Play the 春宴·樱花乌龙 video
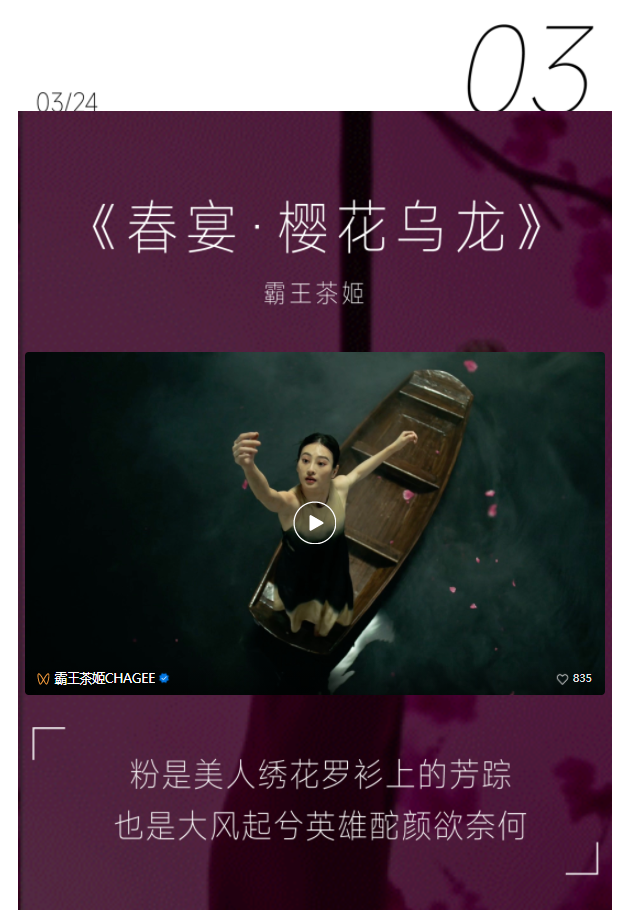 pyautogui.click(x=315, y=523)
